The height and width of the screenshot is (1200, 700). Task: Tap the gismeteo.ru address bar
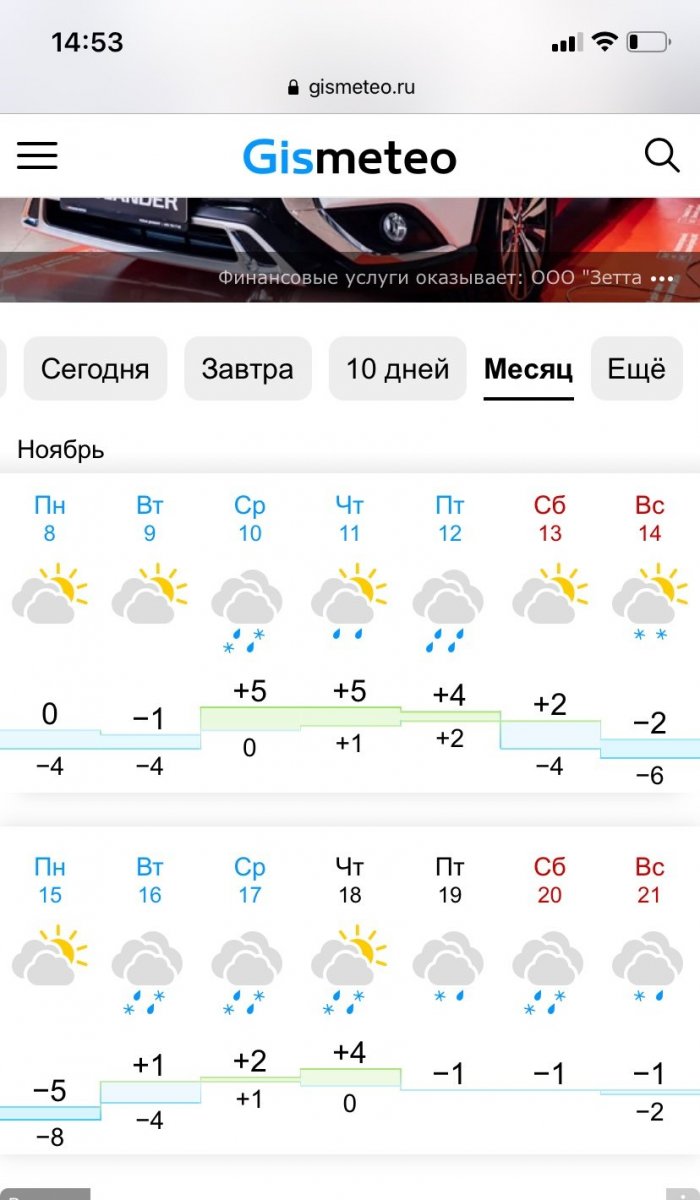click(x=350, y=87)
